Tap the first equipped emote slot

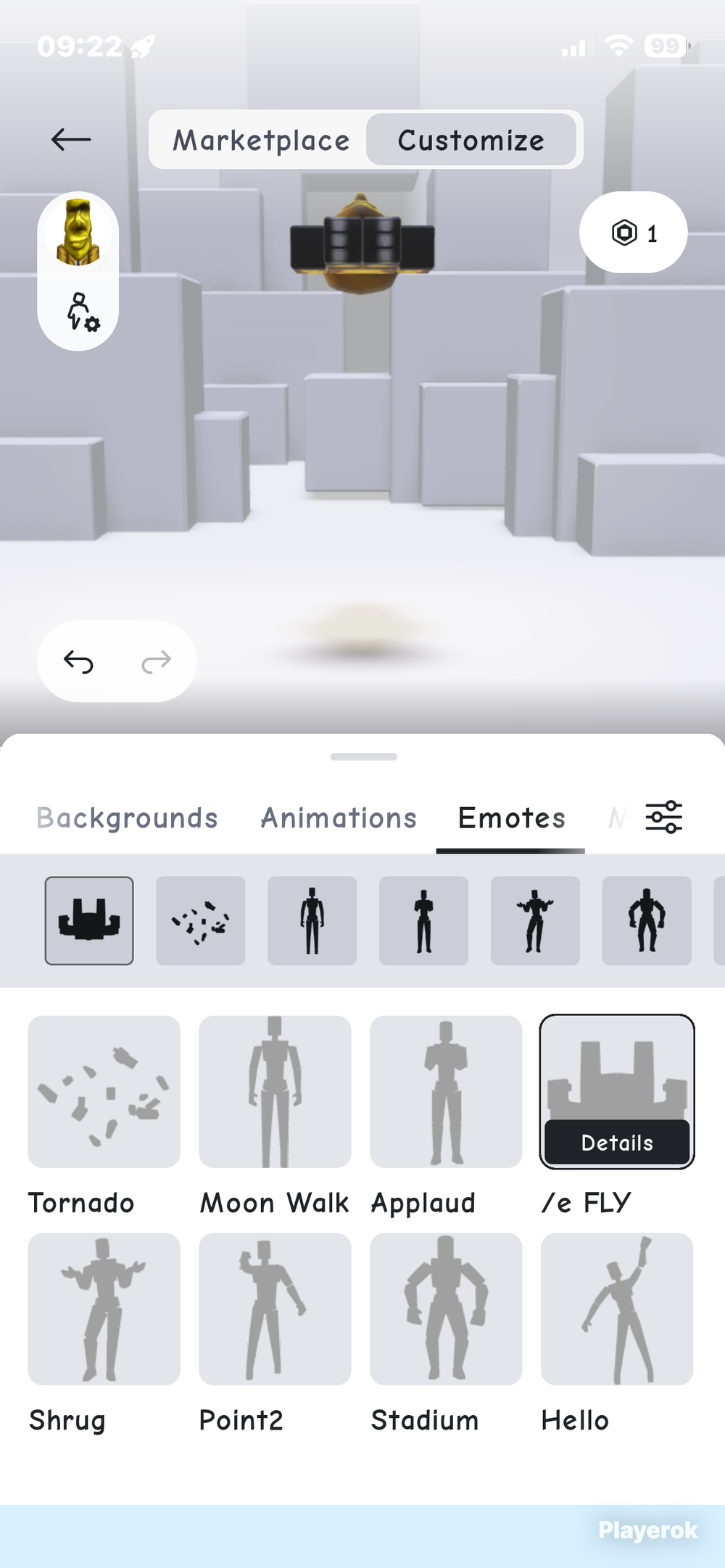click(89, 920)
